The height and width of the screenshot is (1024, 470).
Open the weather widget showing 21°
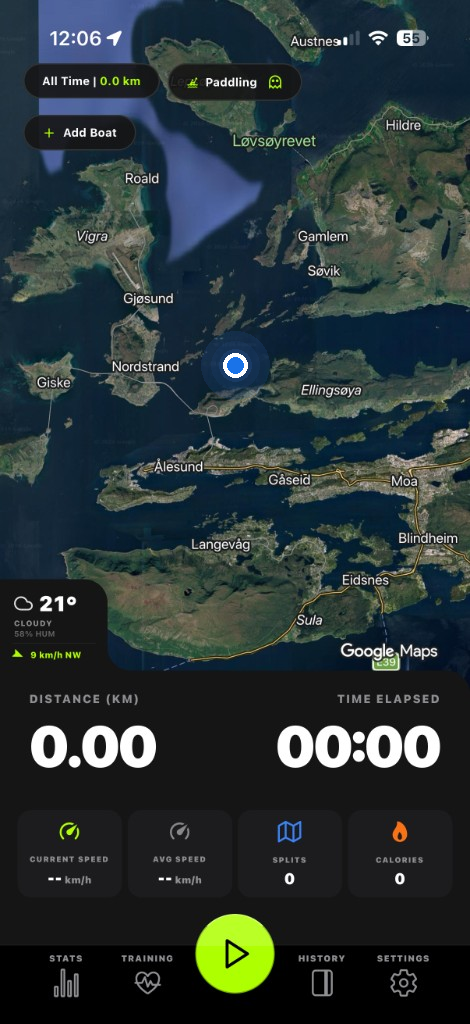[52, 625]
